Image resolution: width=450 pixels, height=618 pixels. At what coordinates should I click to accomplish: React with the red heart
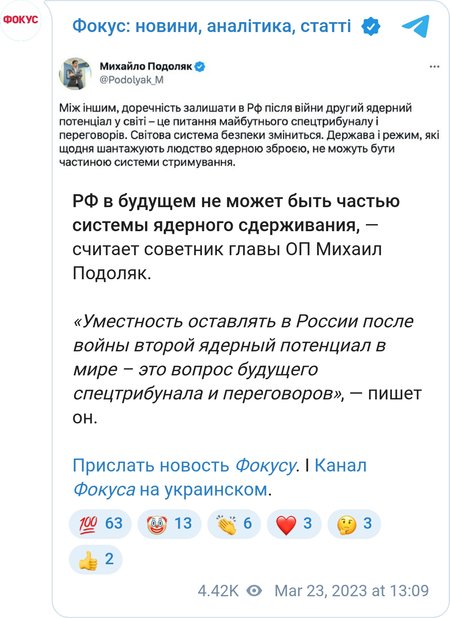click(x=294, y=523)
